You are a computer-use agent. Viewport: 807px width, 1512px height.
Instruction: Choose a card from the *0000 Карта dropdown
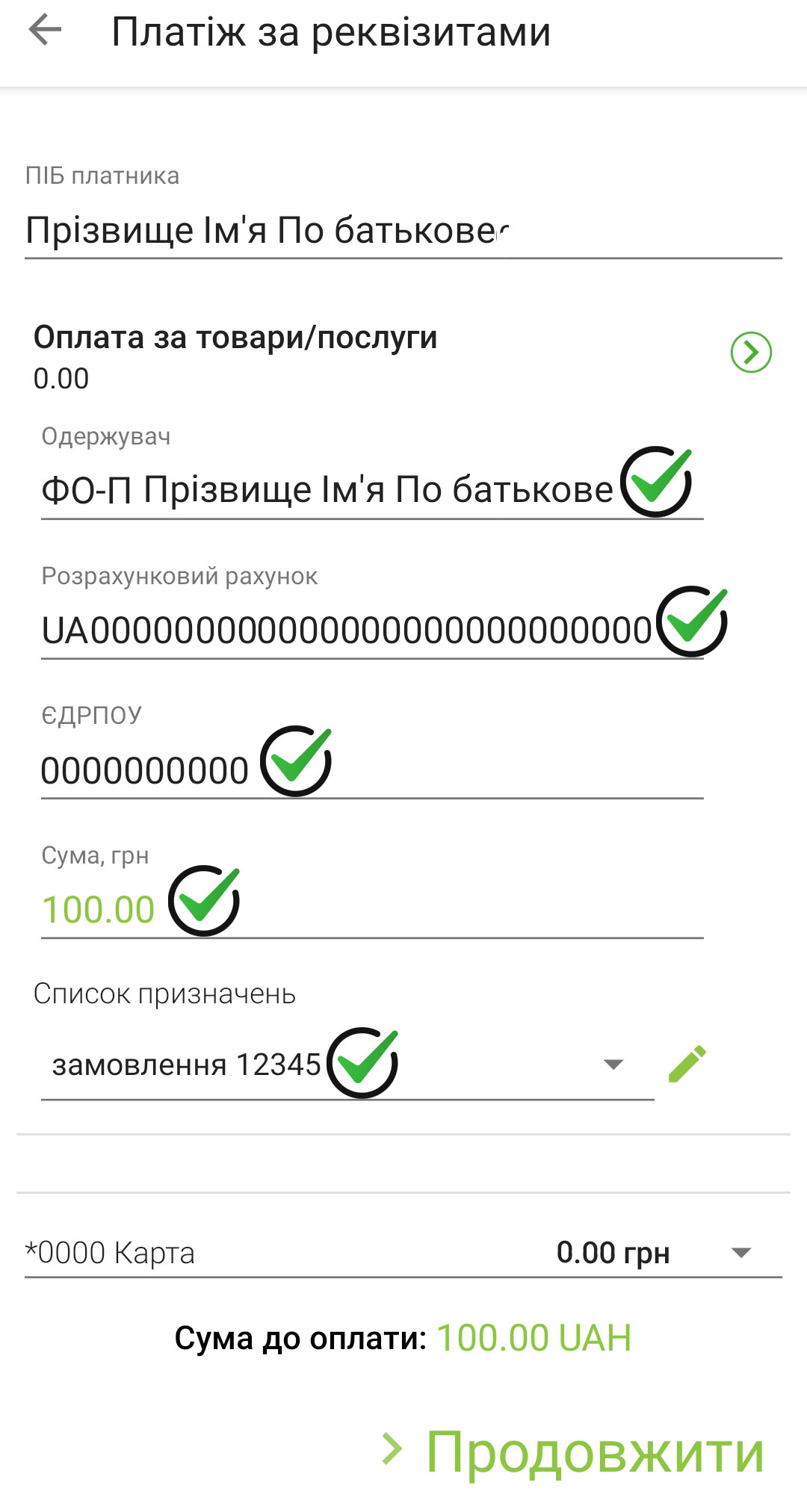pyautogui.click(x=740, y=1253)
